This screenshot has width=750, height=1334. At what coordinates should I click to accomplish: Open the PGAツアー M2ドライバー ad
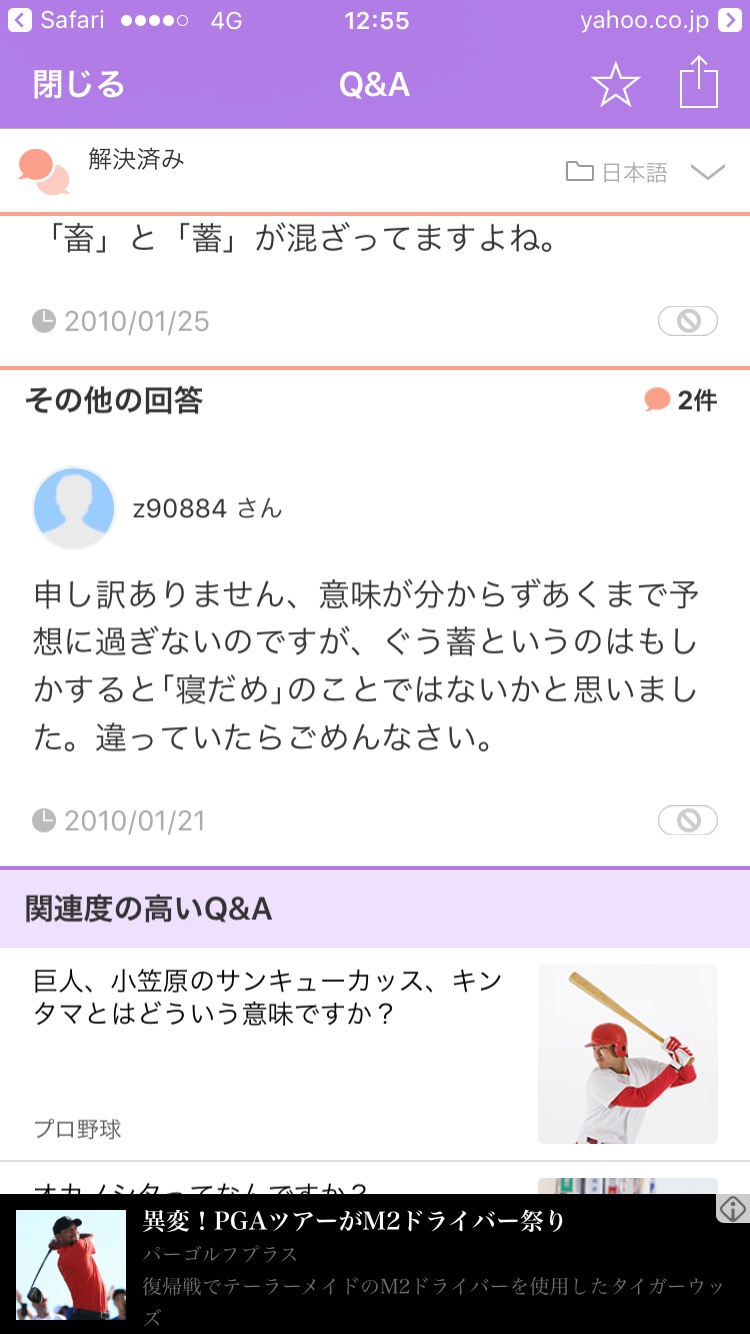click(355, 1221)
